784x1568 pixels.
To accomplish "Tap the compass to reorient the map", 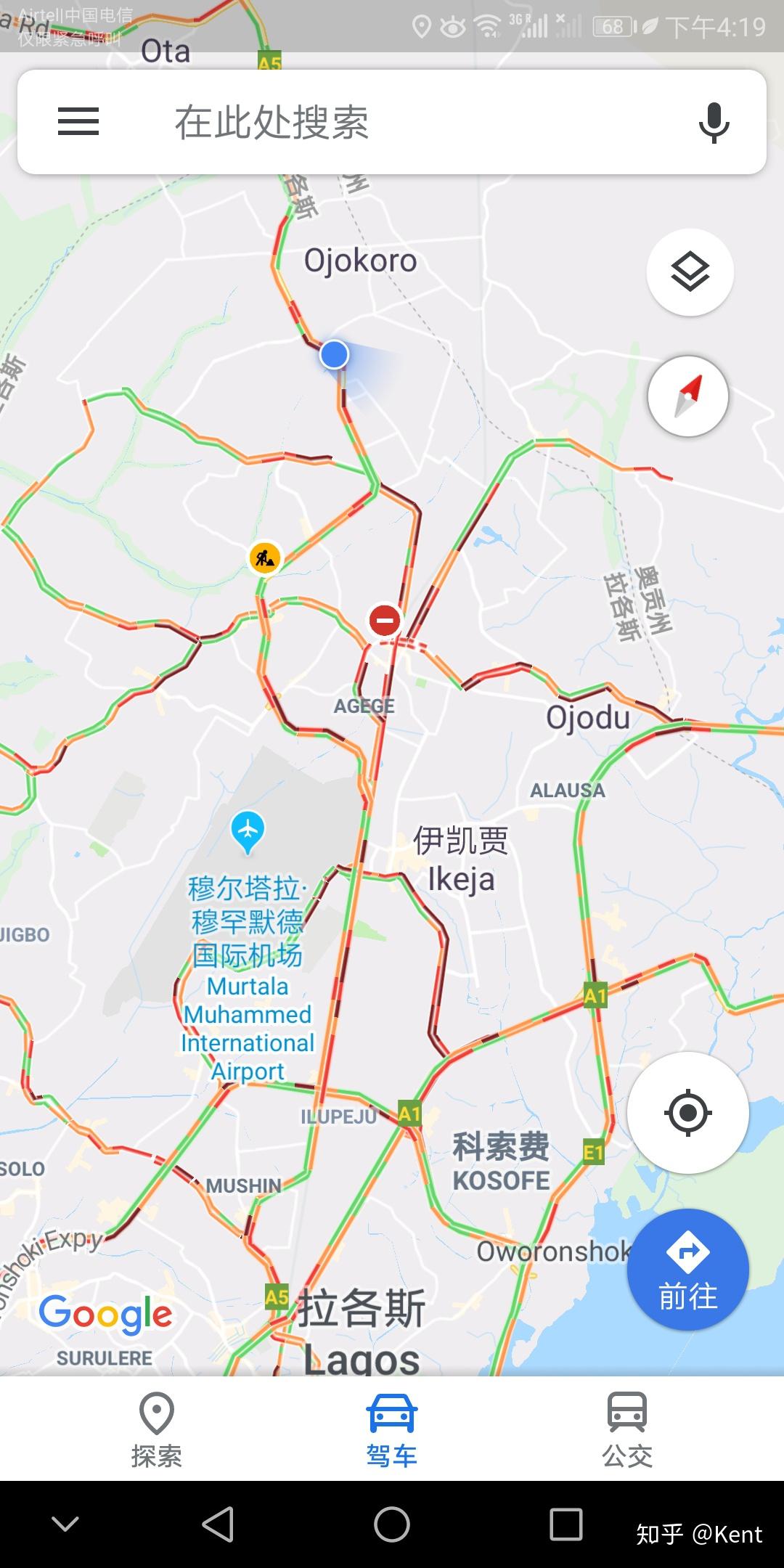I will tap(687, 396).
